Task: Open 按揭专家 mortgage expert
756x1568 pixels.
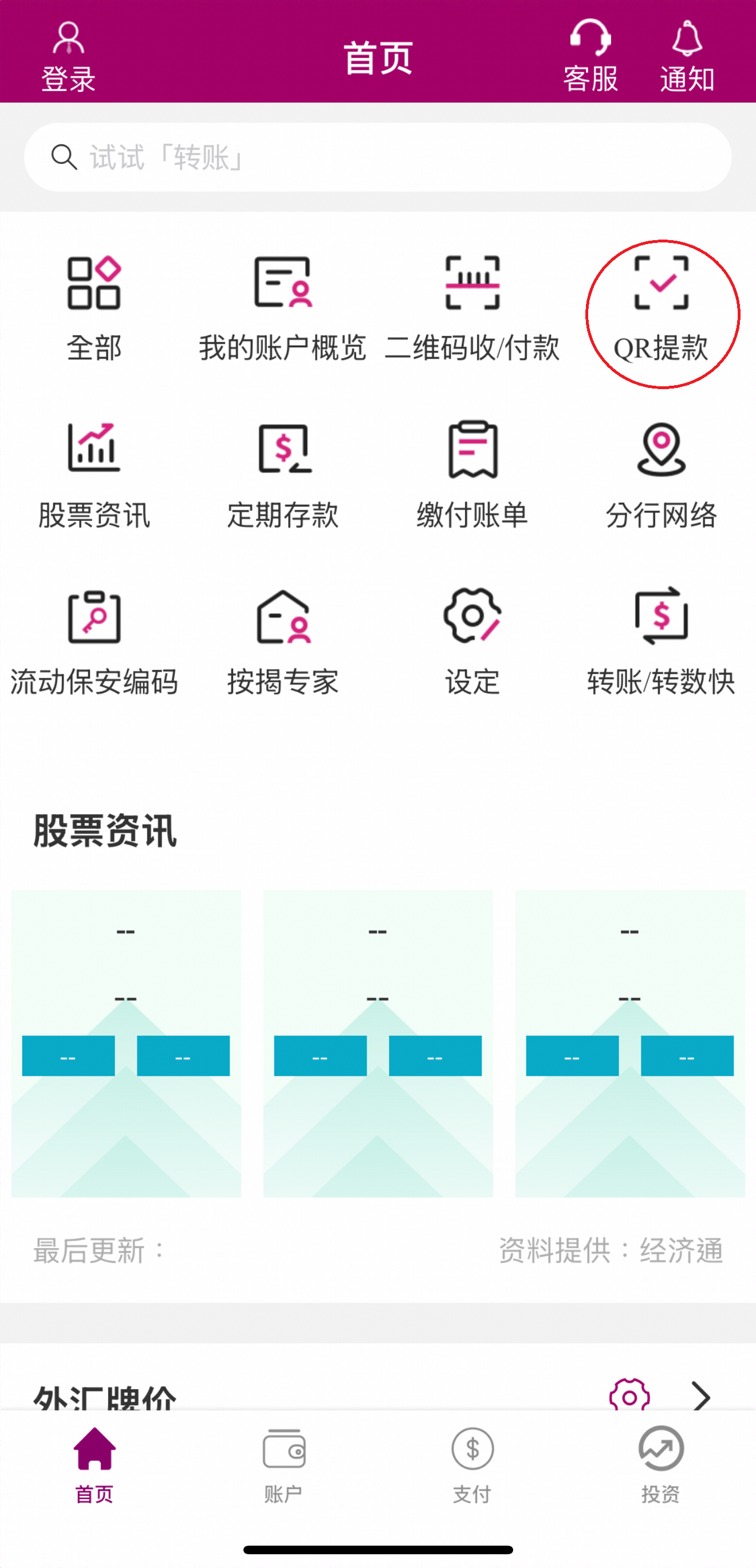Action: coord(283,642)
